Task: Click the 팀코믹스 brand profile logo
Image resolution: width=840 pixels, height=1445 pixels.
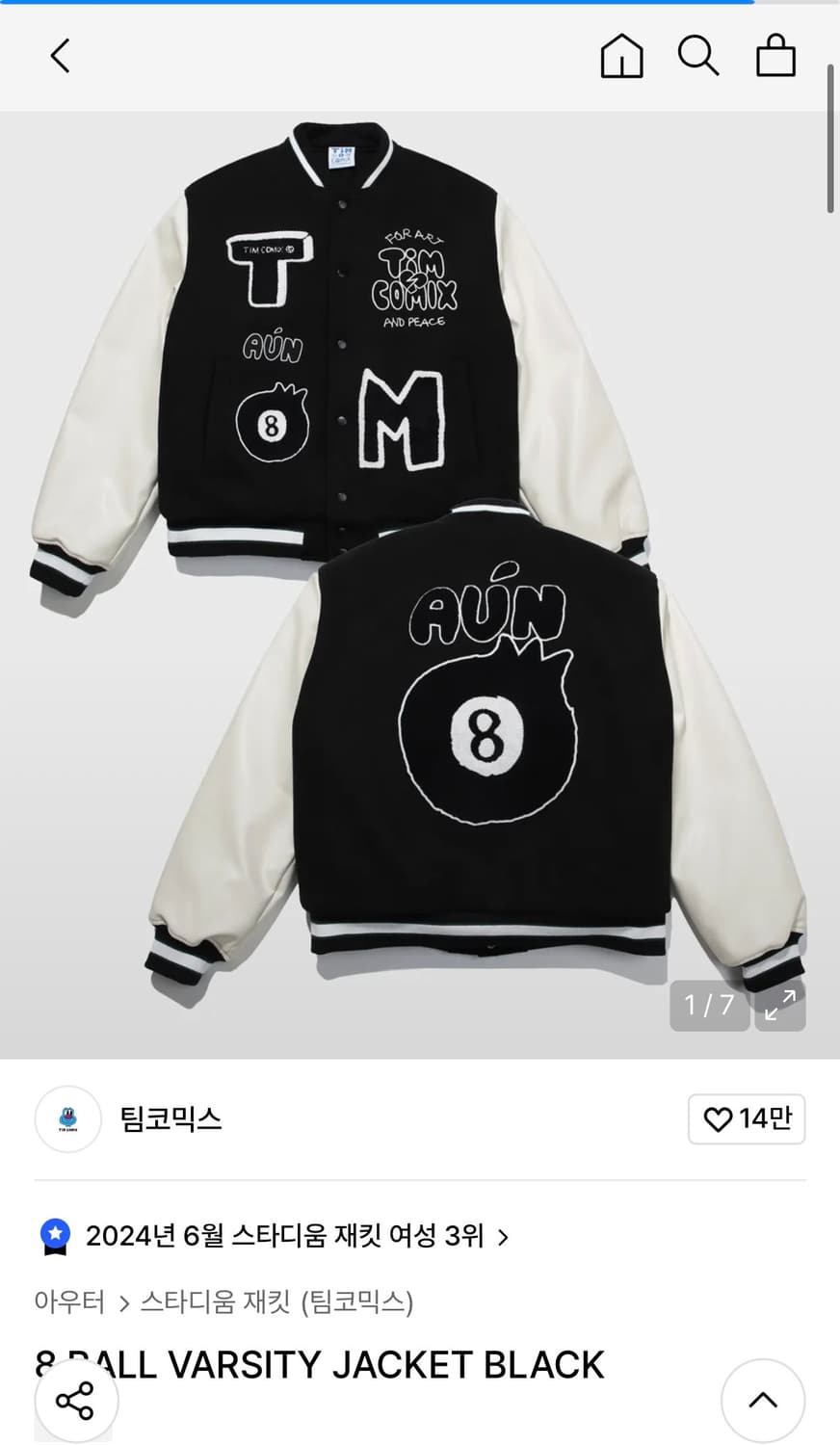Action: point(67,1119)
